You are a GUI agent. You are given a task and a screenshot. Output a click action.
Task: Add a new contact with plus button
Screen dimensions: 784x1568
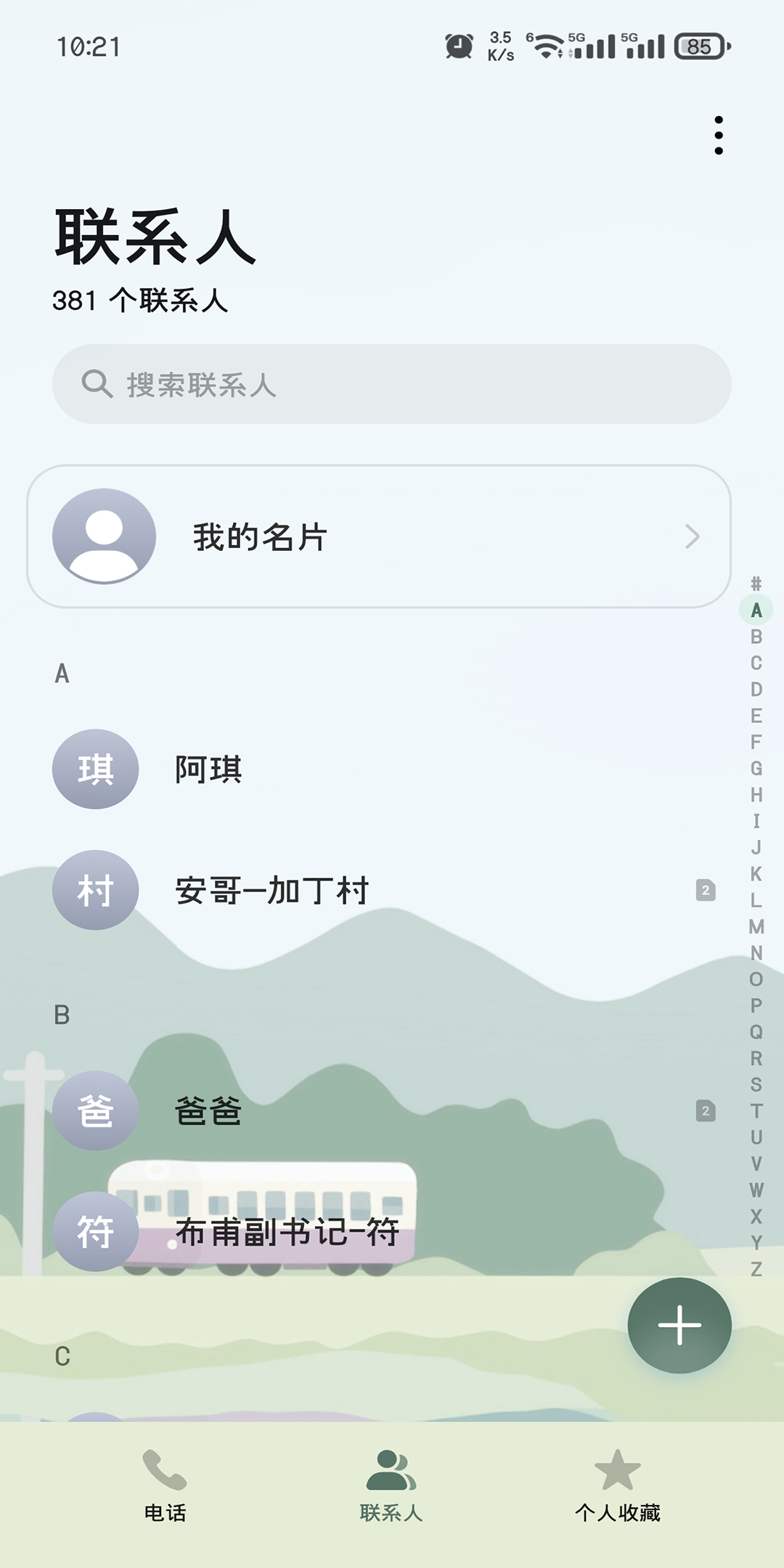tap(679, 1325)
